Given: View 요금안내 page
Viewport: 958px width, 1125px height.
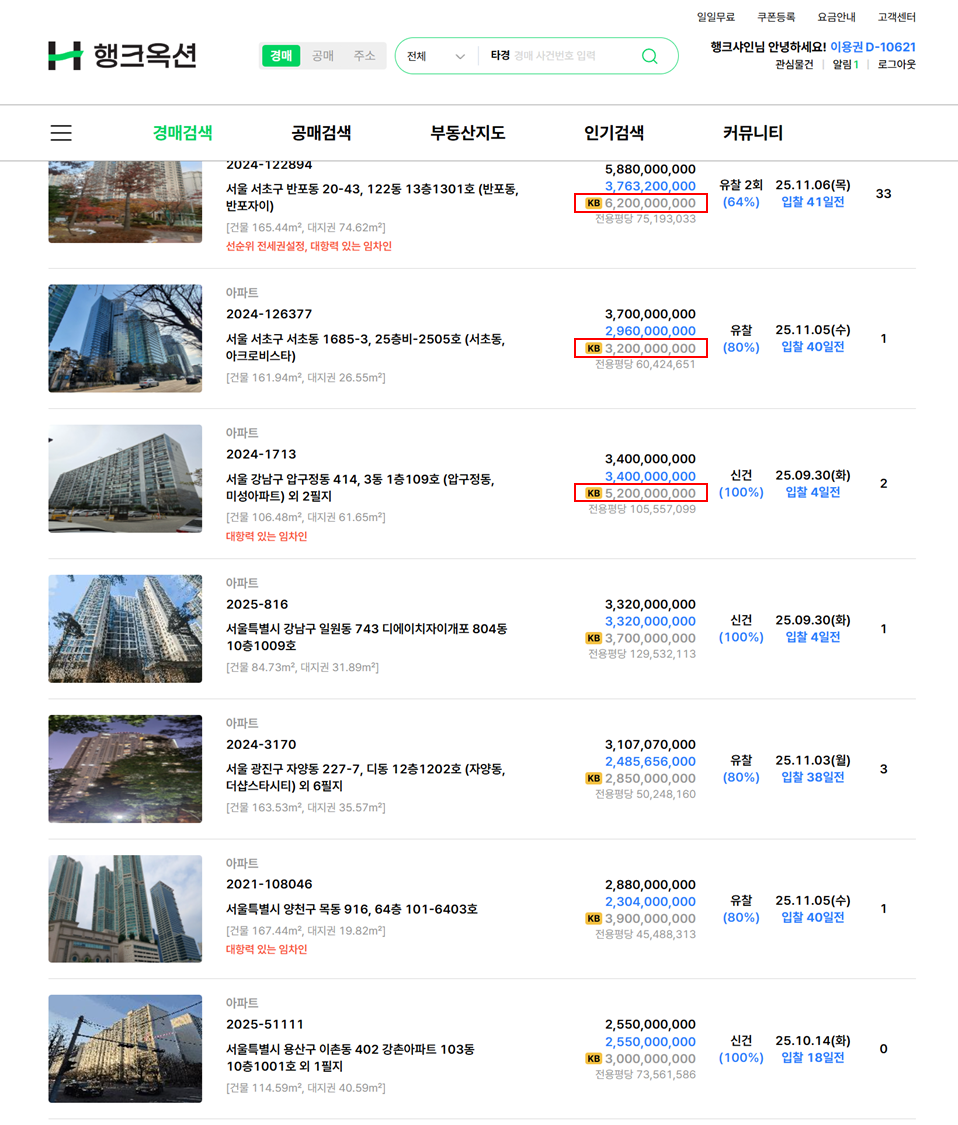Looking at the screenshot, I should [x=836, y=17].
